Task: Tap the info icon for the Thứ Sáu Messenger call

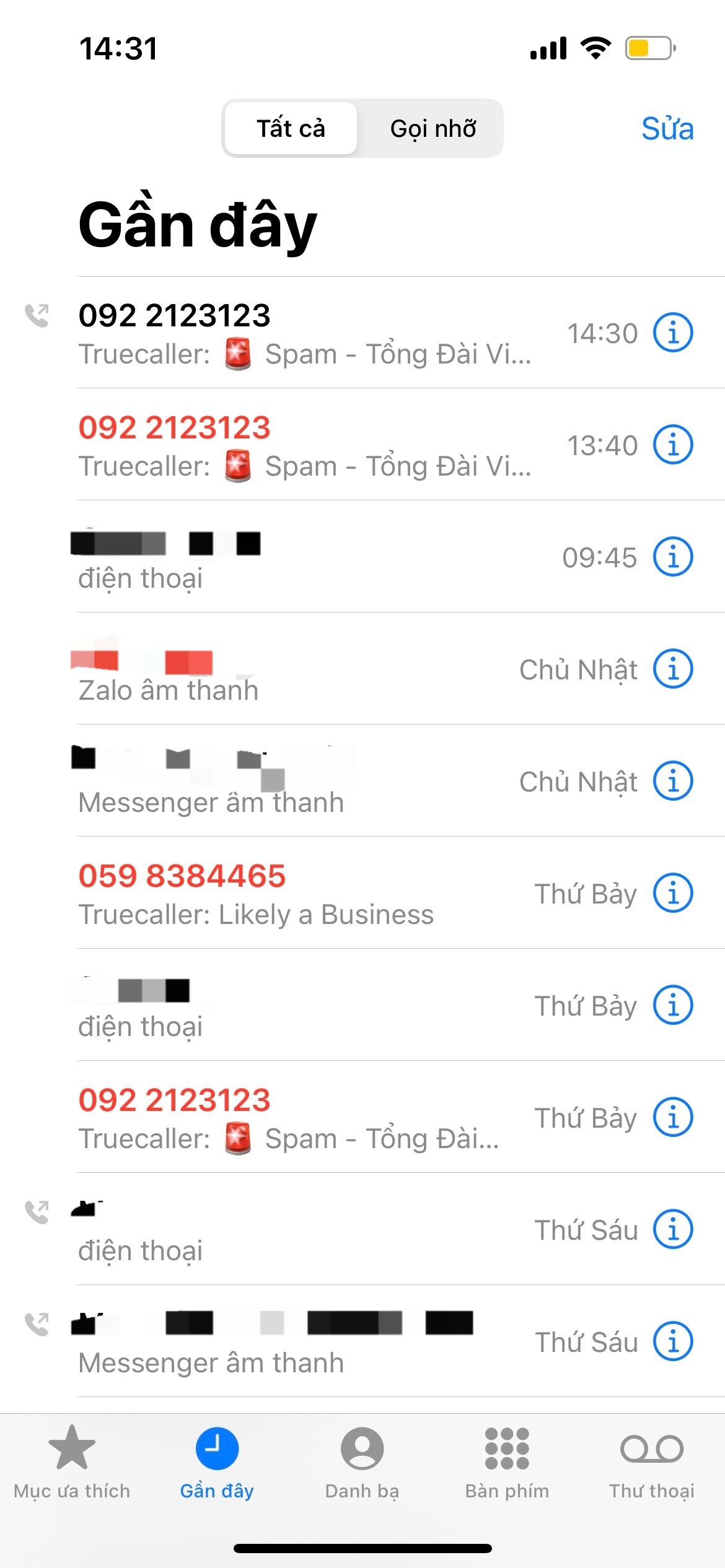Action: pyautogui.click(x=673, y=1342)
